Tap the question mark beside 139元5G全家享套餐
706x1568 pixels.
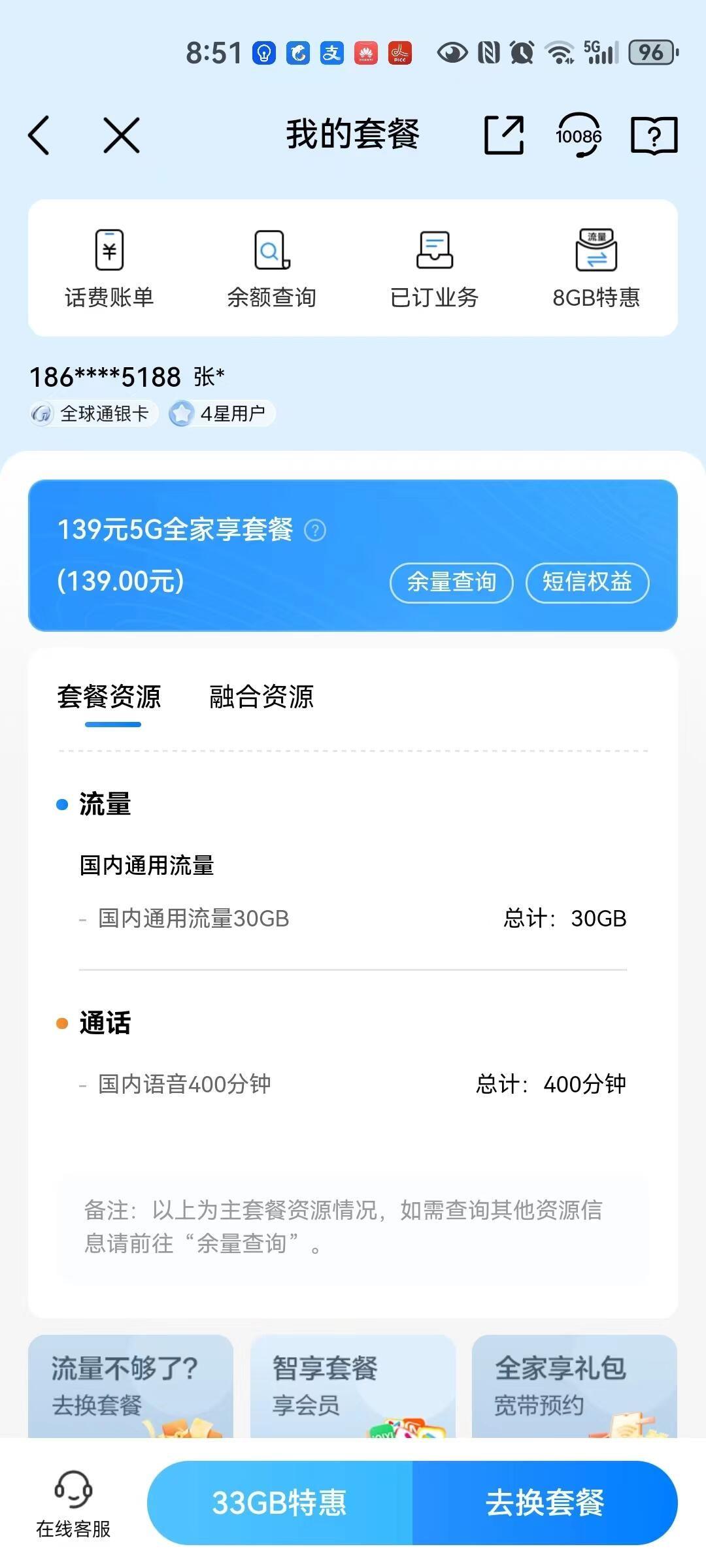[x=315, y=531]
